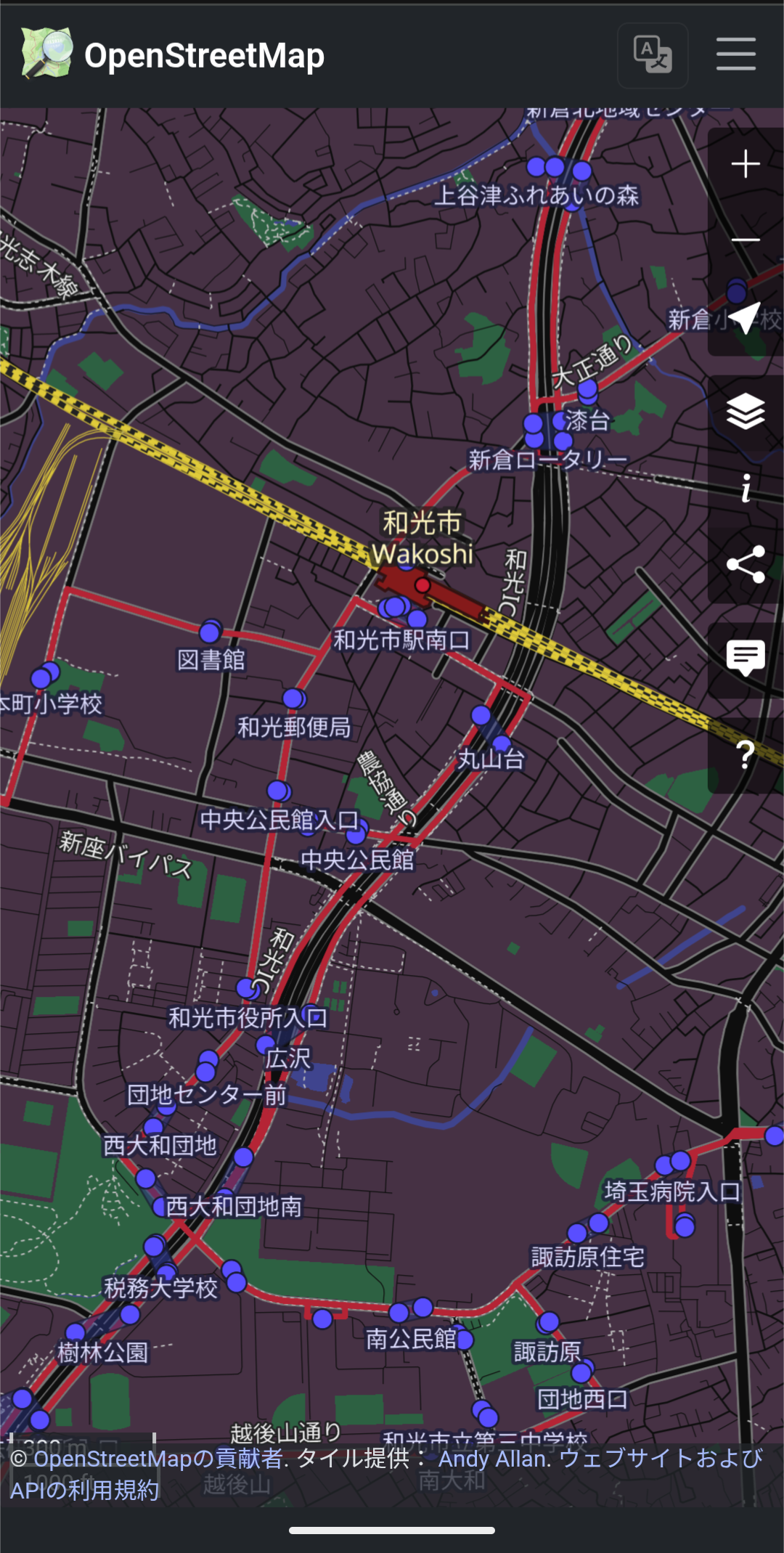Show my current location
Viewport: 784px width, 1553px height.
point(746,317)
